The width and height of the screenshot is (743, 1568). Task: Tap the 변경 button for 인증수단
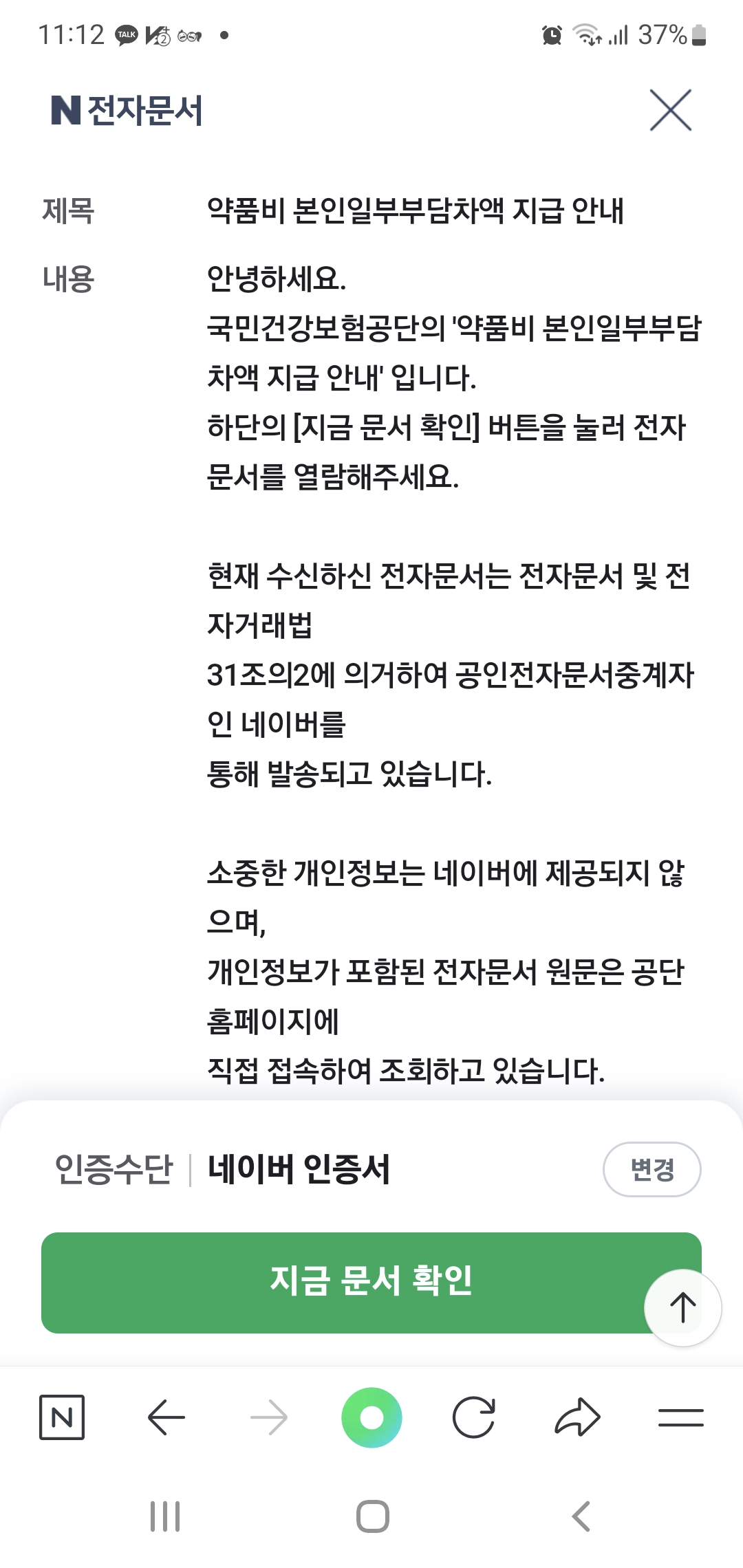point(652,1169)
